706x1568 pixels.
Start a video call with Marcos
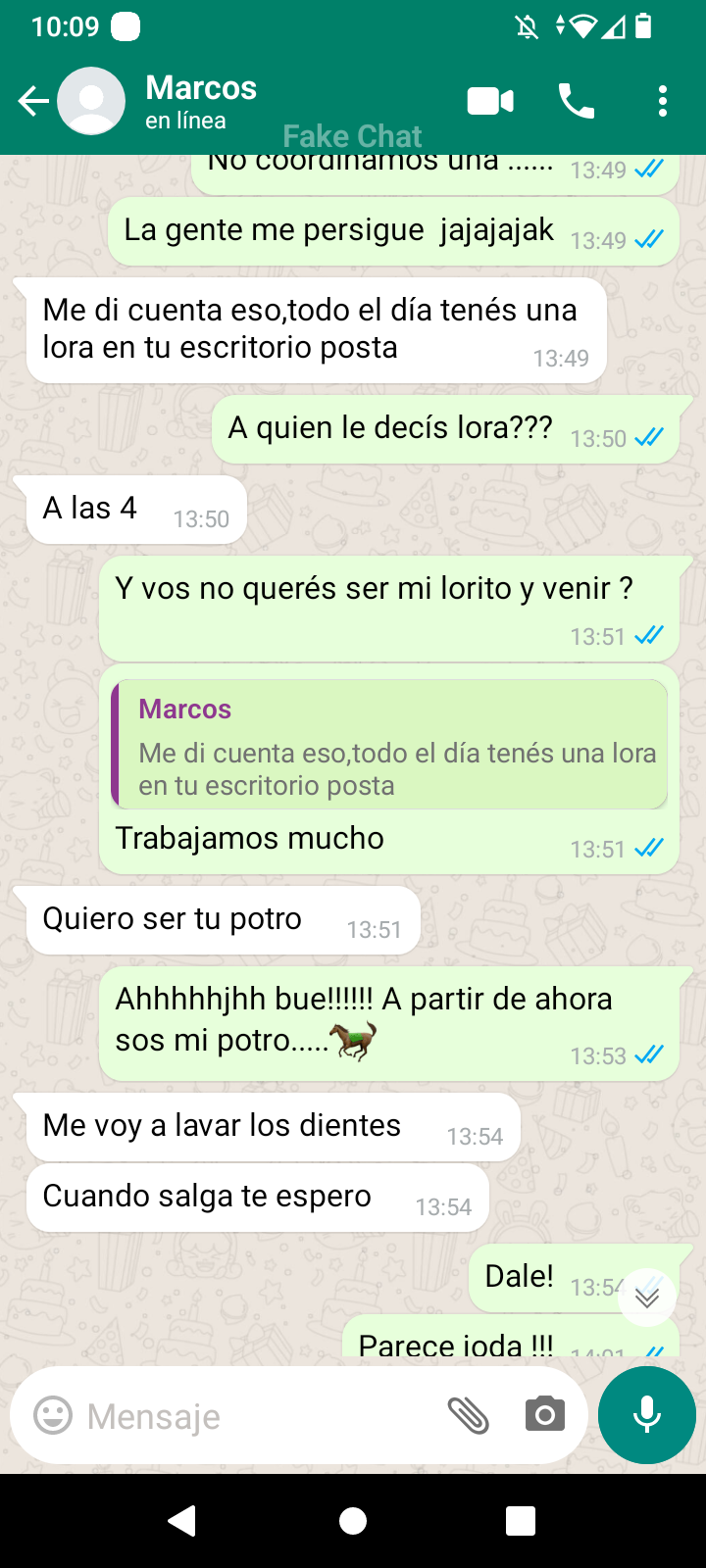coord(490,101)
